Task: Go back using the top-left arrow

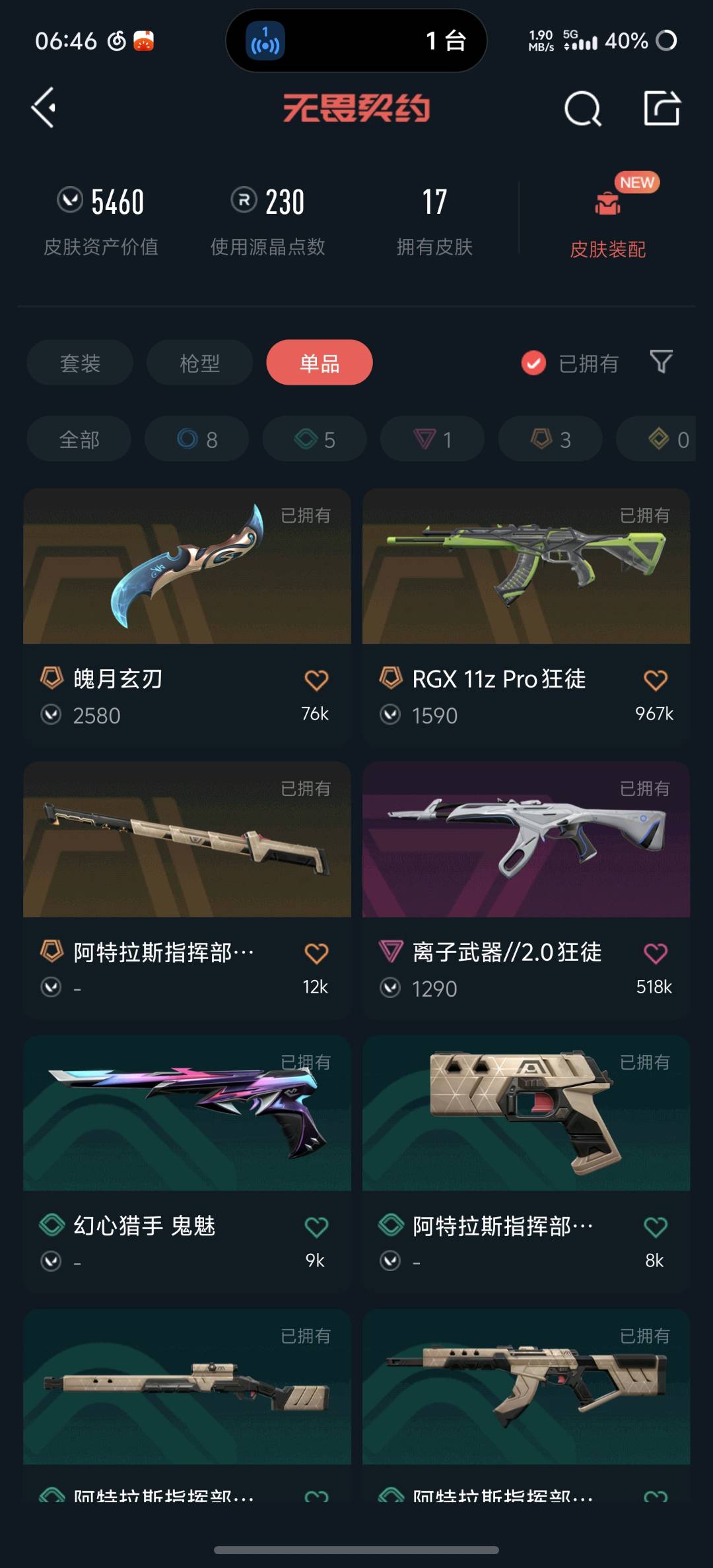Action: (44, 108)
